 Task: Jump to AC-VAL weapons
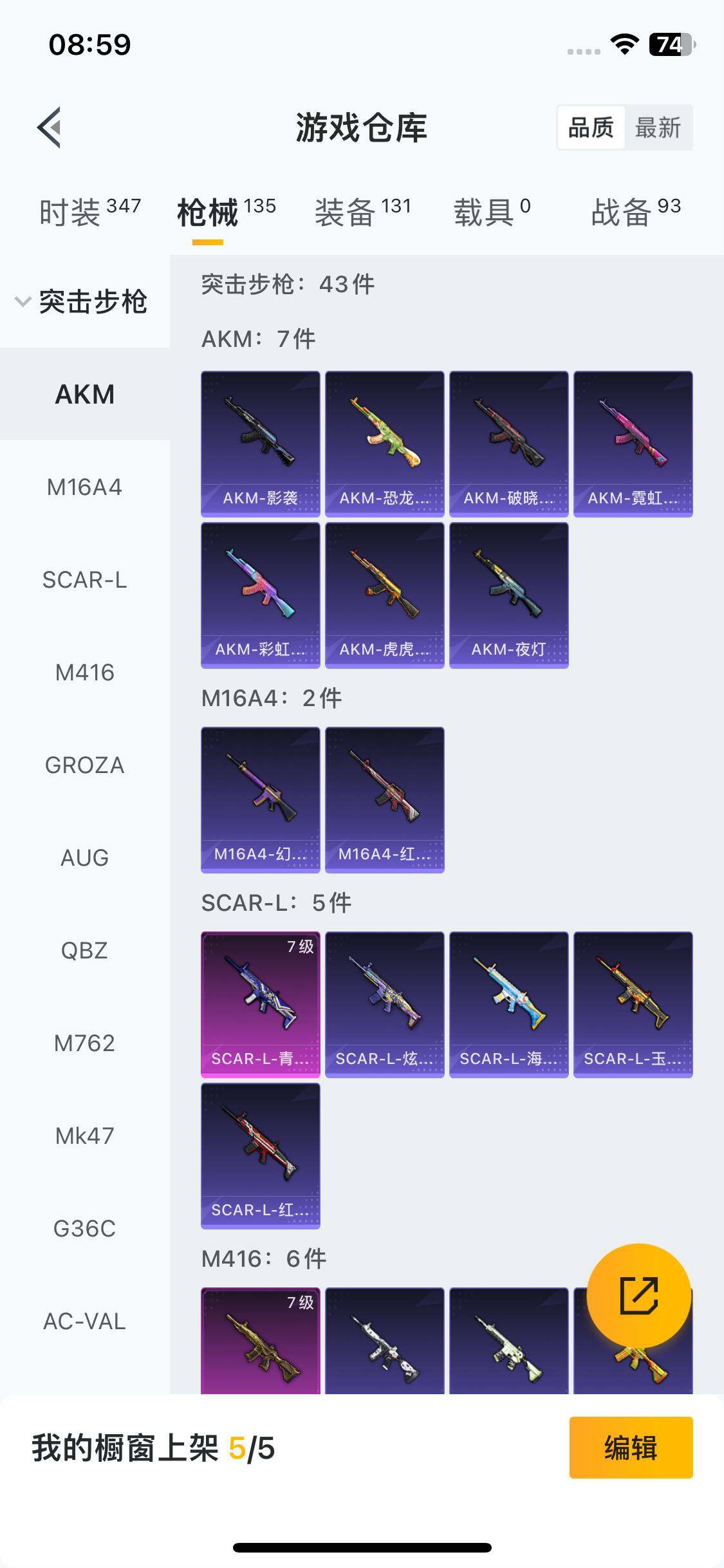(84, 1321)
